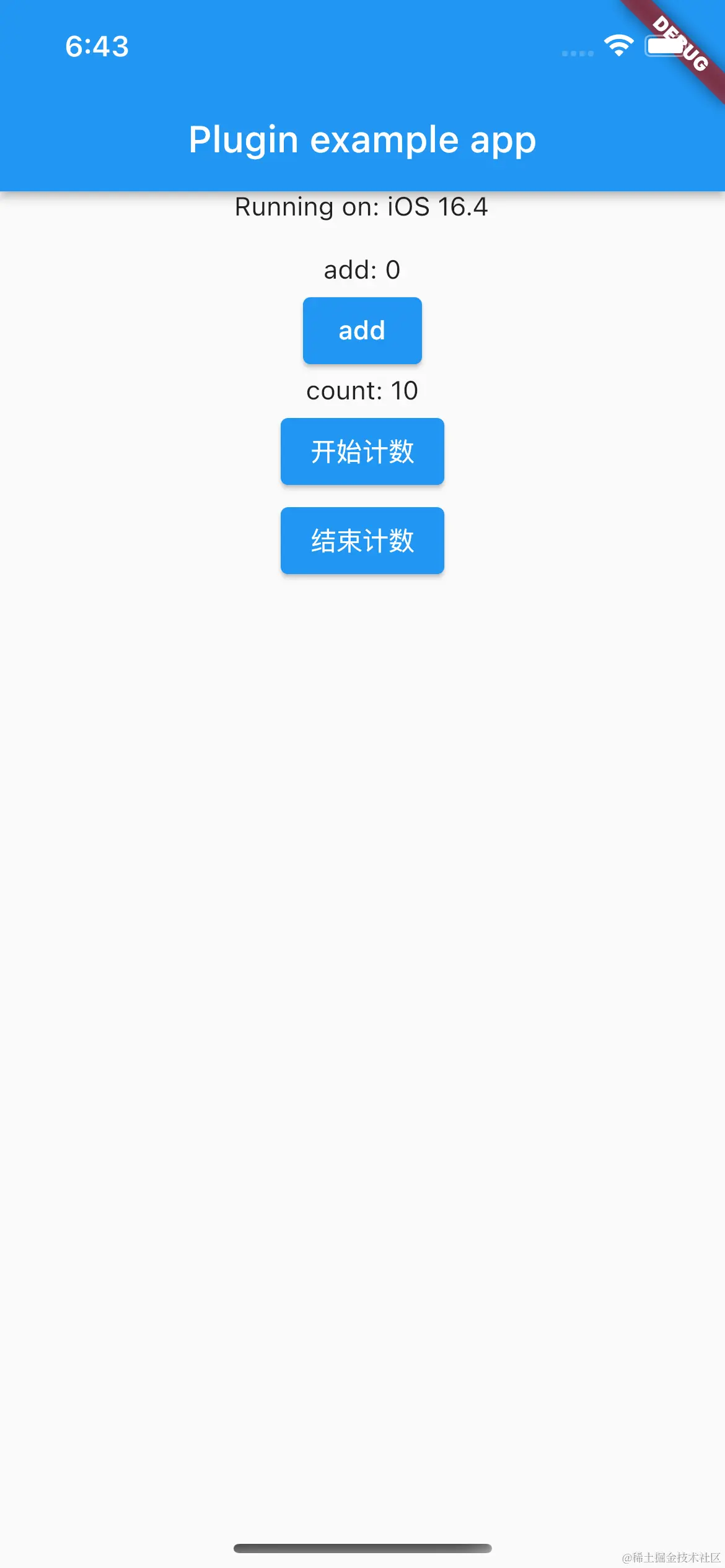725x1568 pixels.
Task: Stop counting with the 结束计数 button
Action: pos(362,540)
